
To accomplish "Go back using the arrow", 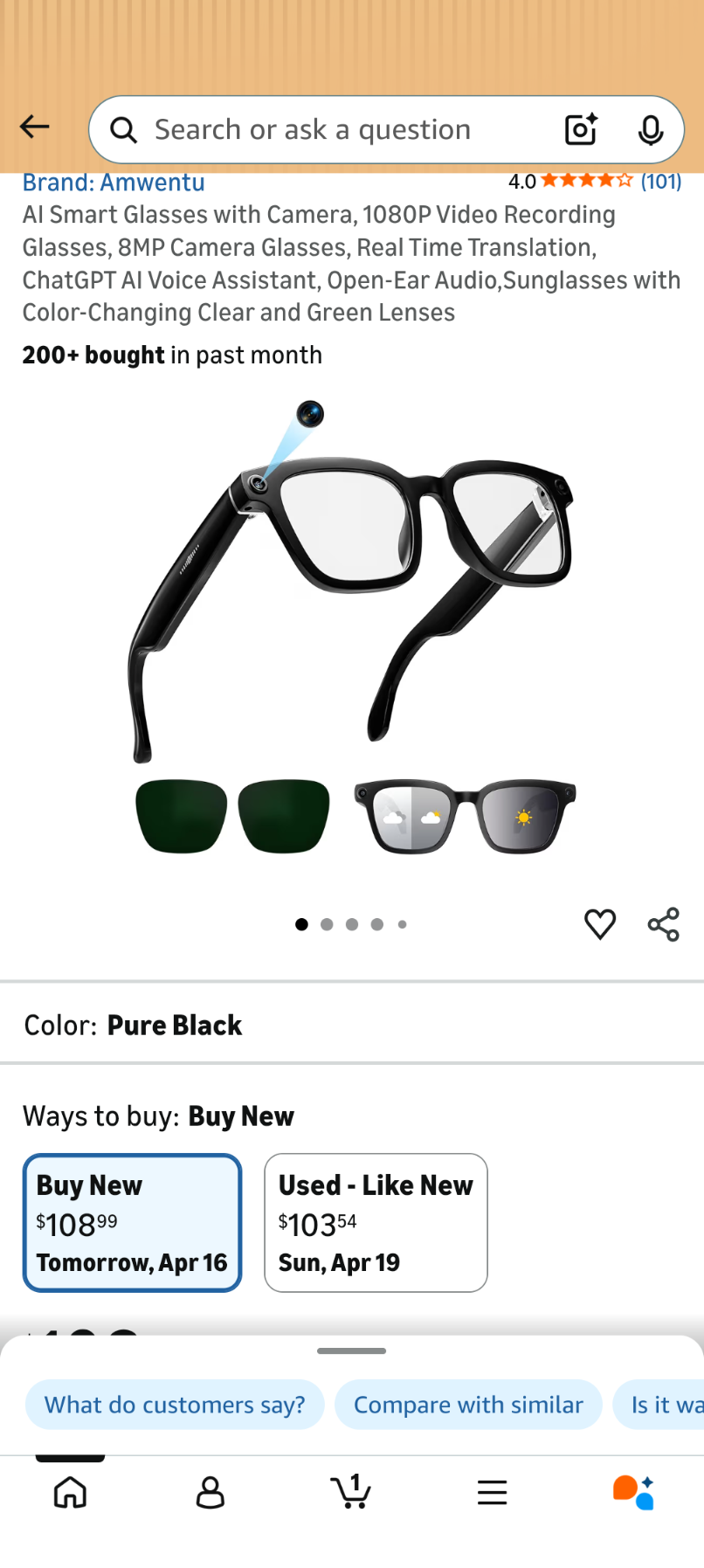I will coord(35,128).
